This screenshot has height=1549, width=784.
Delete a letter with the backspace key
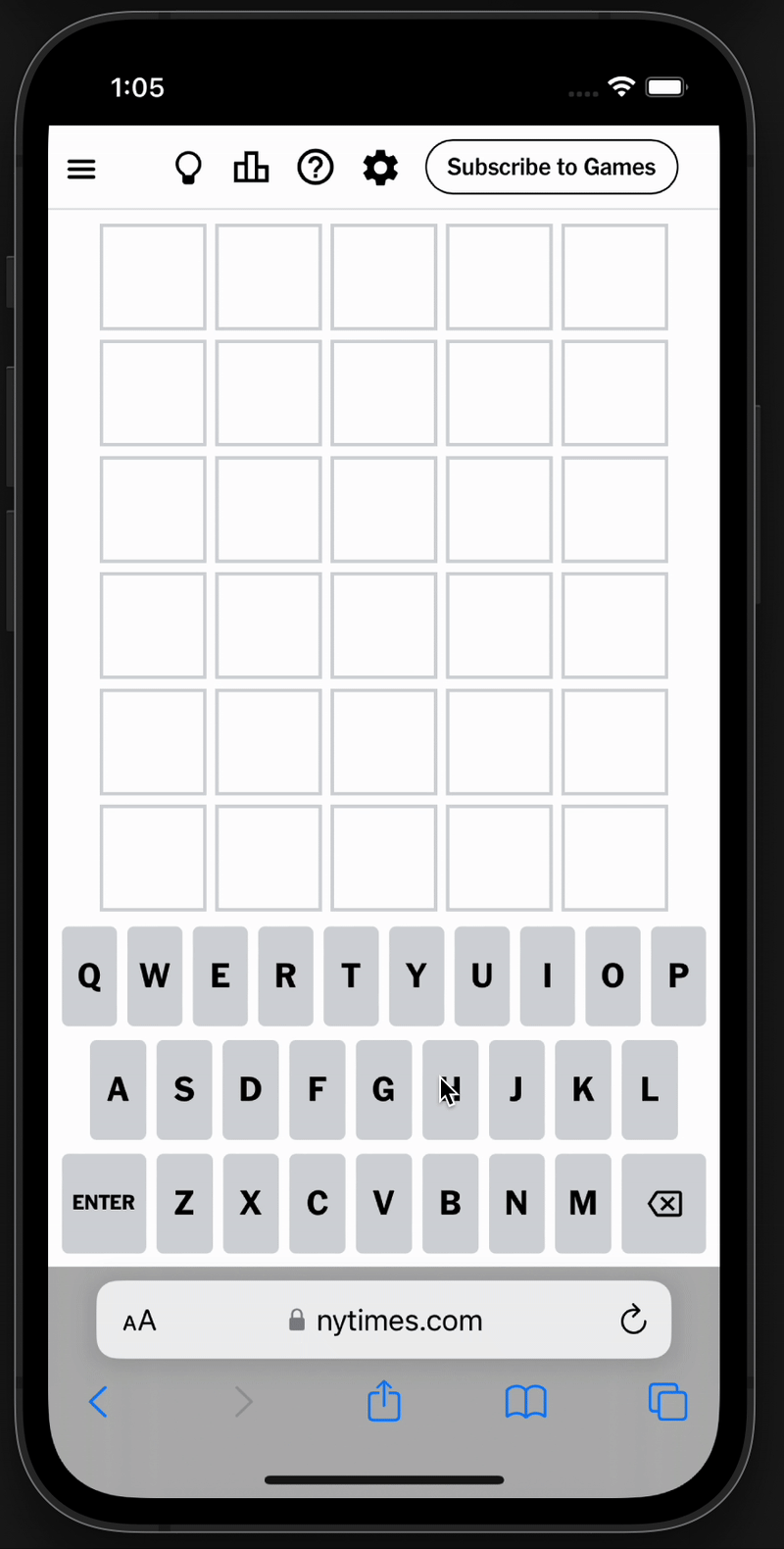pos(664,1203)
